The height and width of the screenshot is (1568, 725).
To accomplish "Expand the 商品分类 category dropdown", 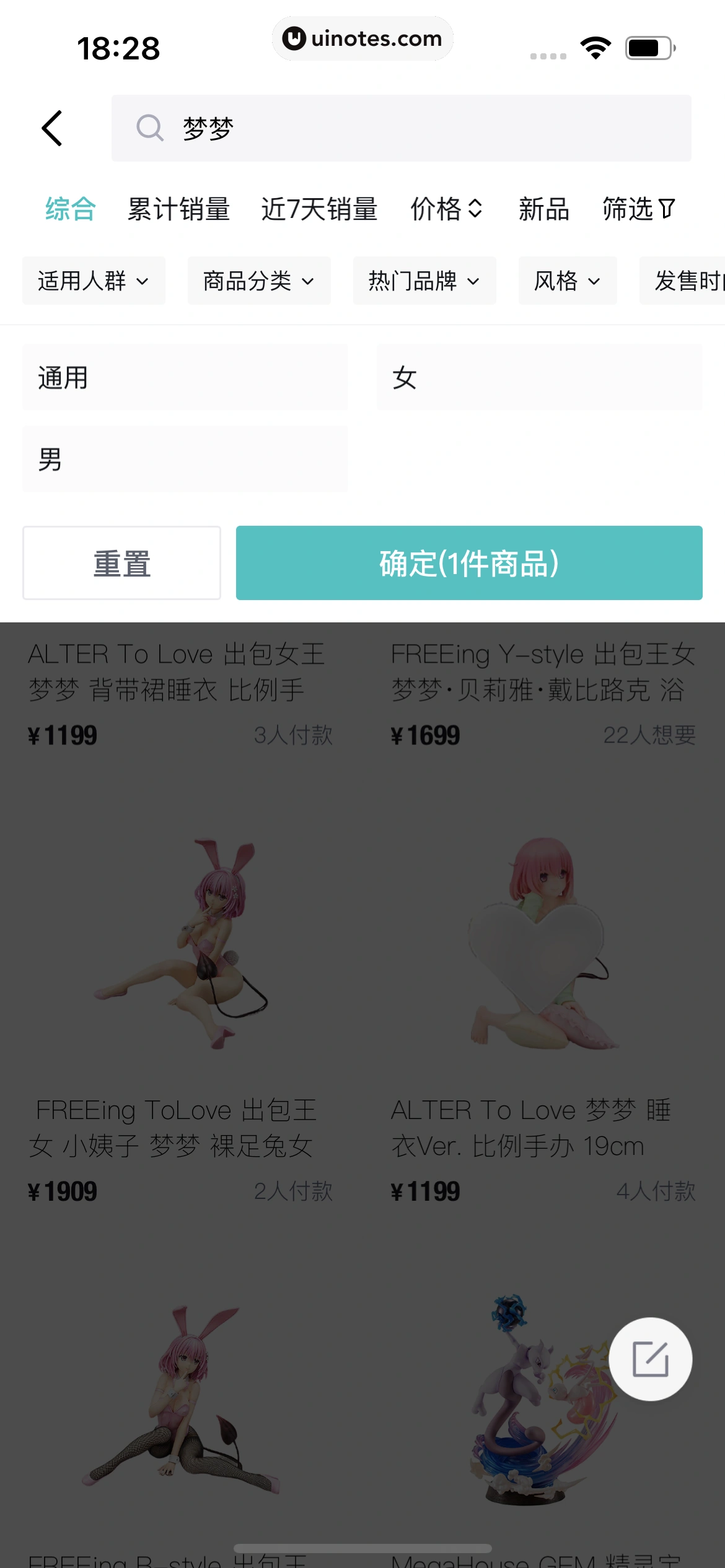I will 258,281.
